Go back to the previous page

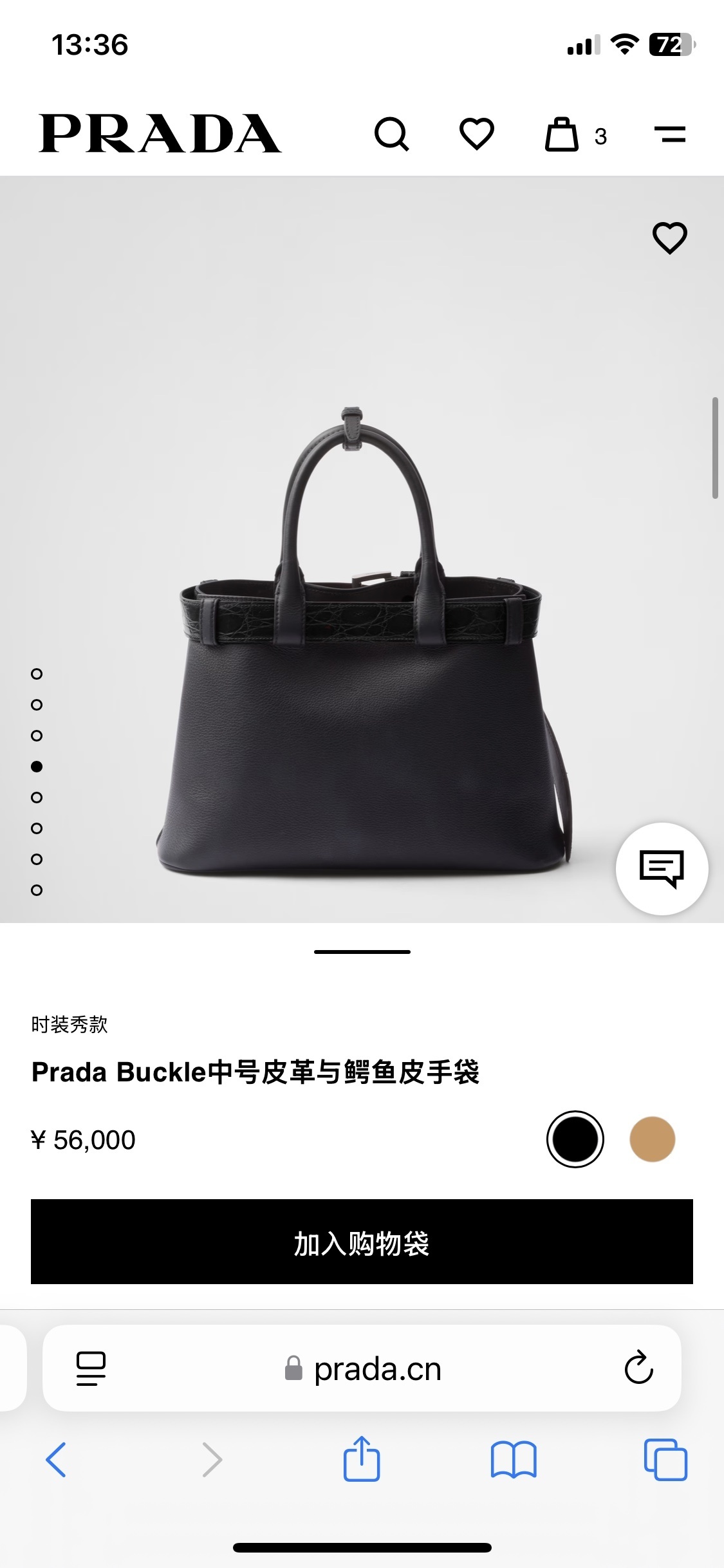click(56, 1459)
